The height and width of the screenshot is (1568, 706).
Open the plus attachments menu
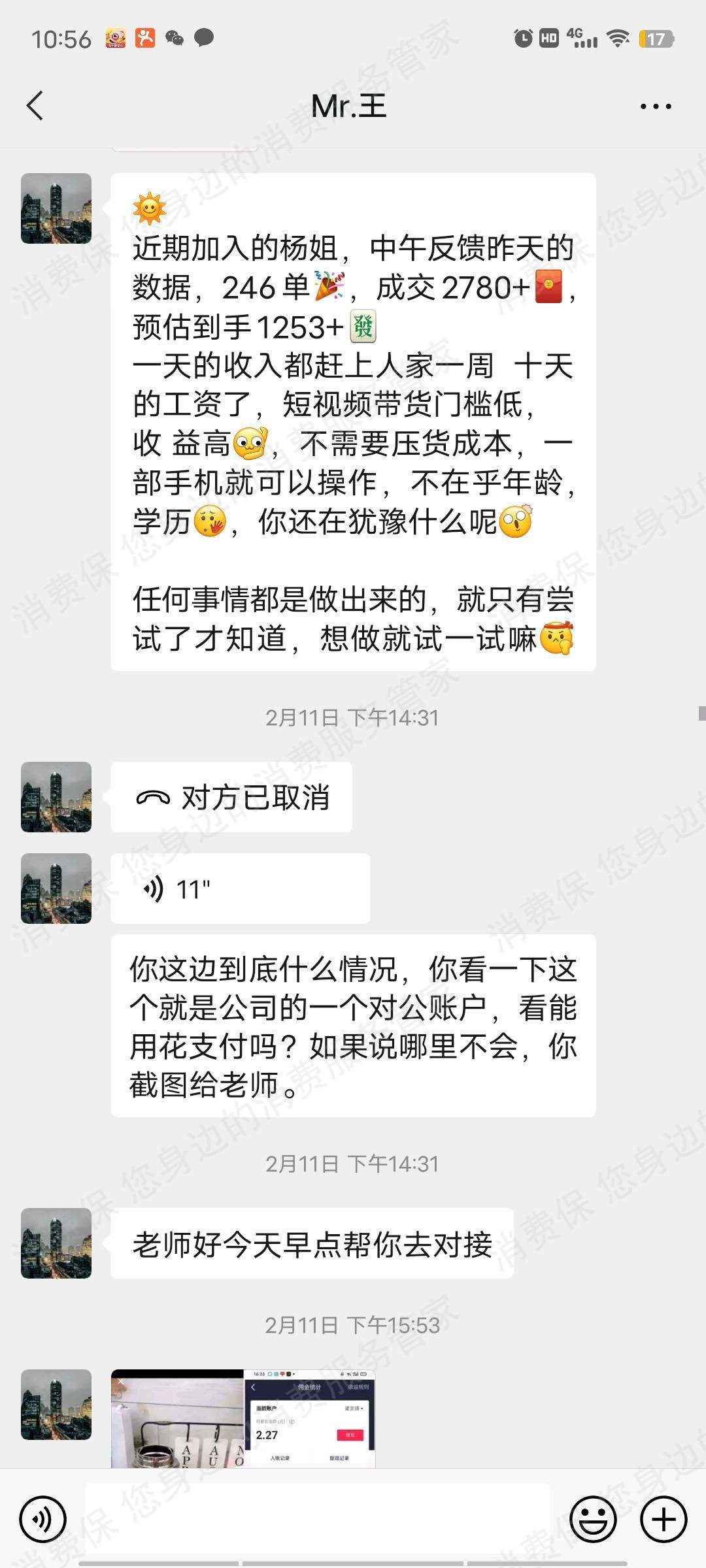(663, 1520)
